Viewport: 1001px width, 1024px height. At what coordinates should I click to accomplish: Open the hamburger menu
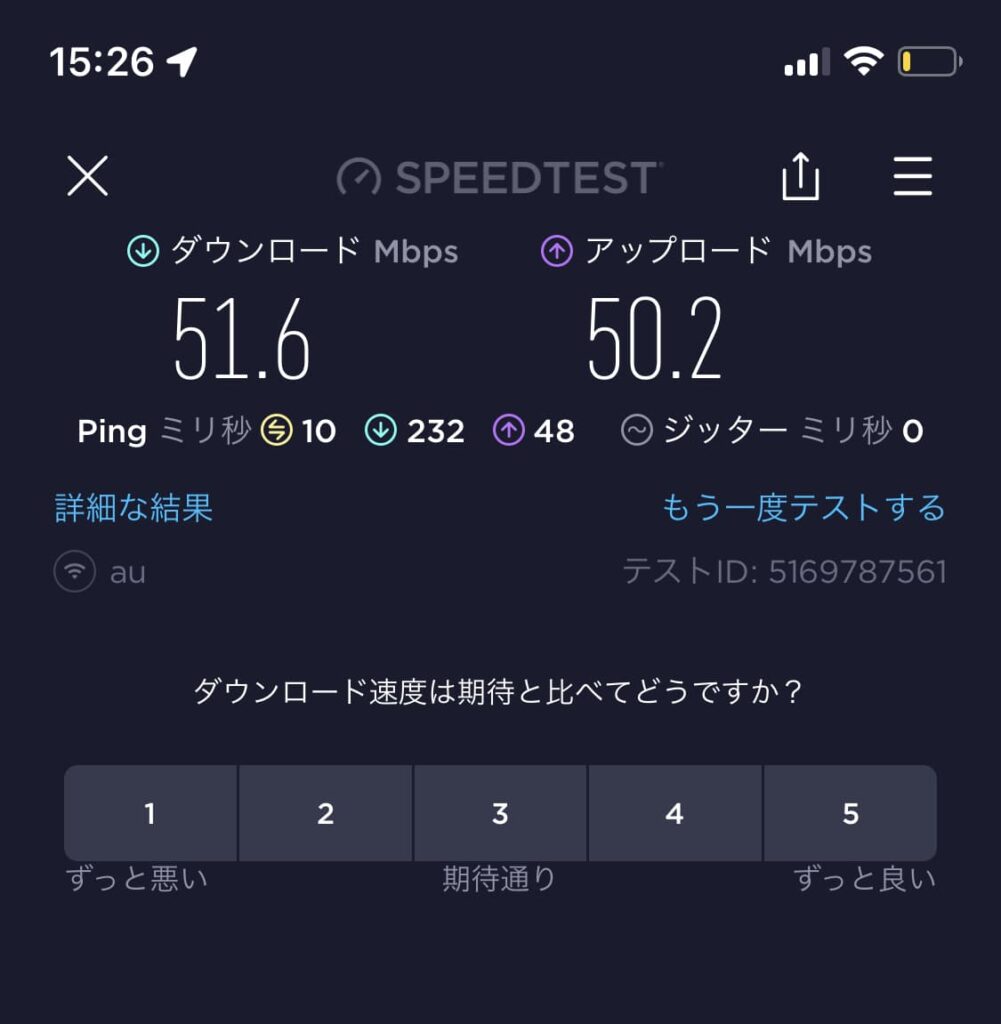(x=912, y=177)
